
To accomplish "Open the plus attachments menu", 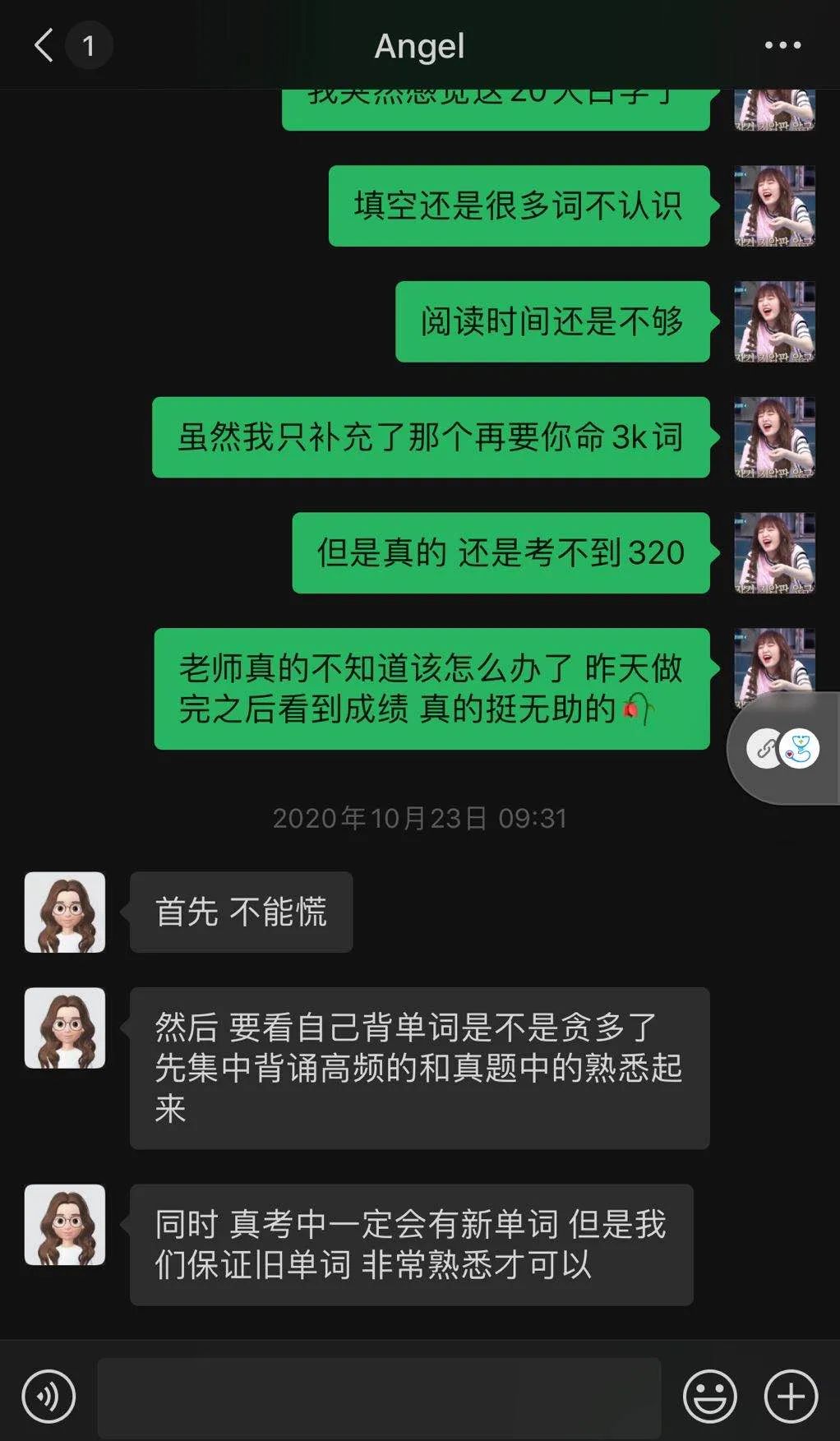I will [x=791, y=1396].
